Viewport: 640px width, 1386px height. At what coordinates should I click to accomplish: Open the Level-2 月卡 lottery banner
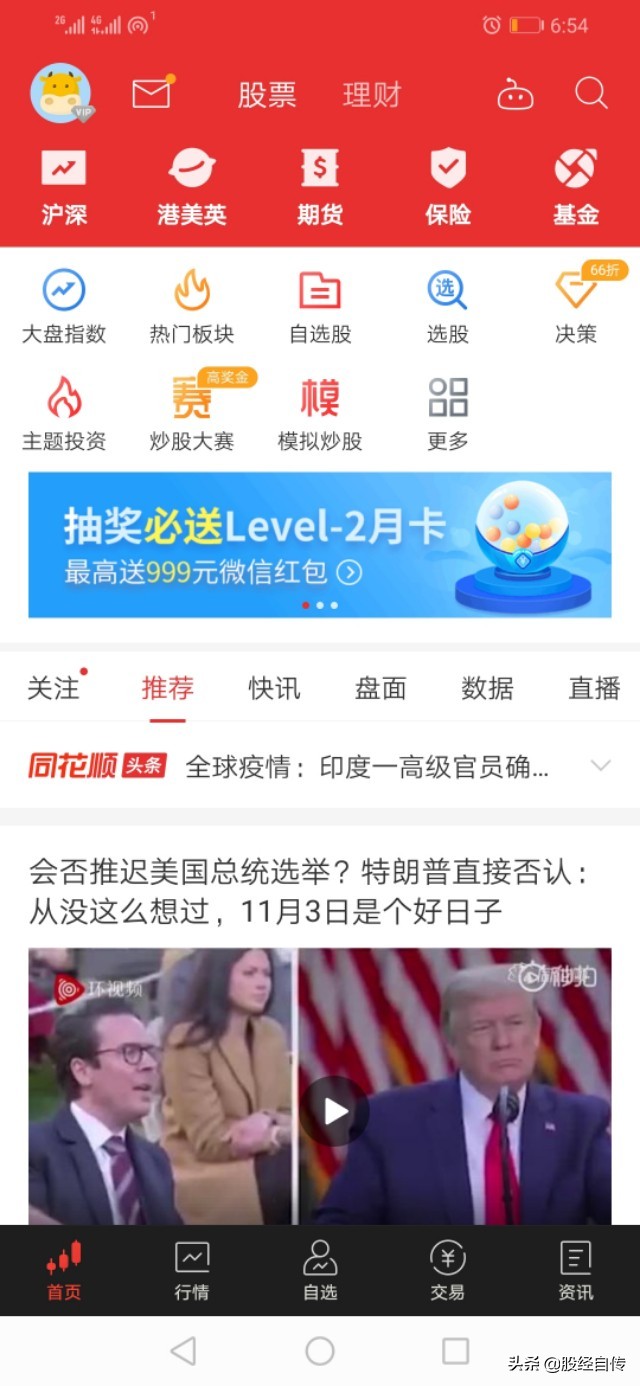click(320, 545)
